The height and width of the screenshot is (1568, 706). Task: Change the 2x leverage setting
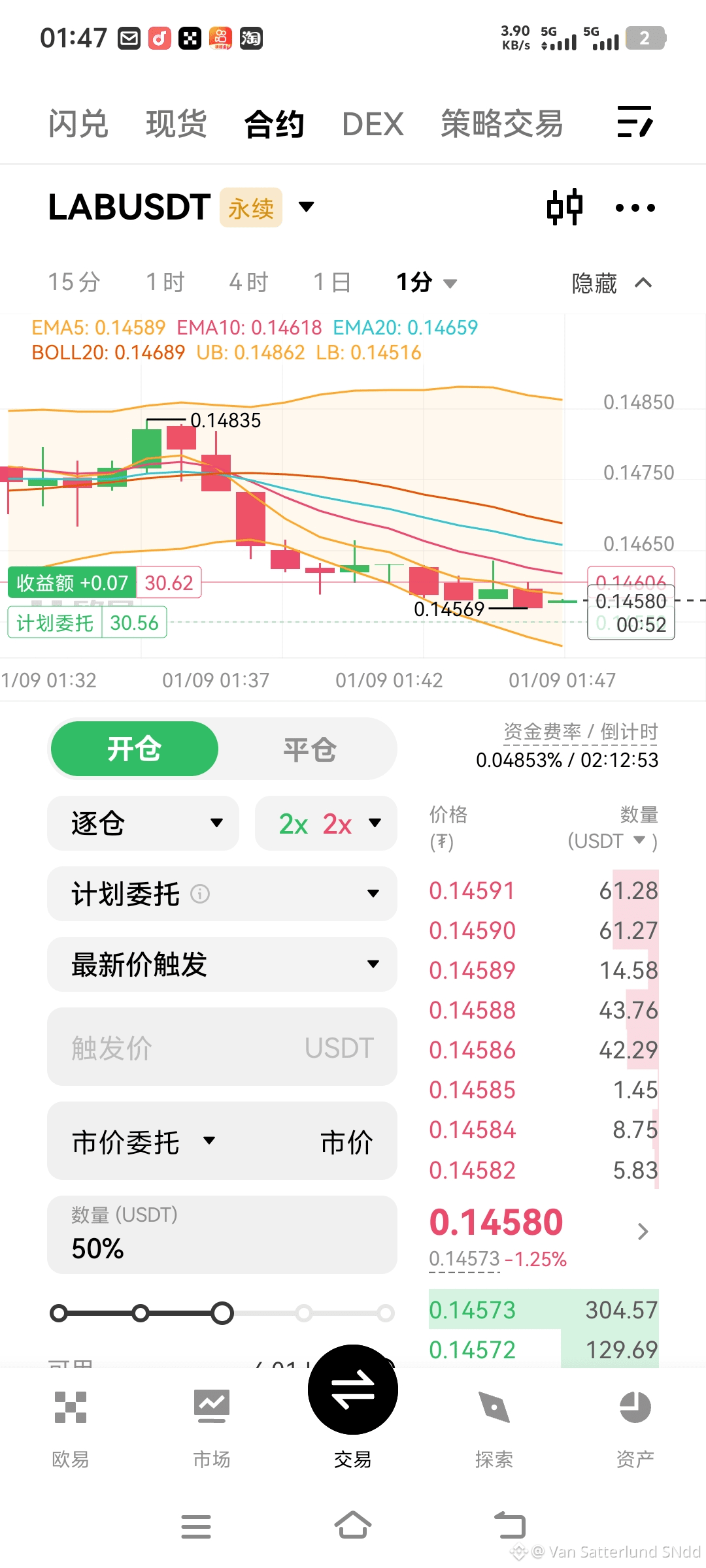326,823
